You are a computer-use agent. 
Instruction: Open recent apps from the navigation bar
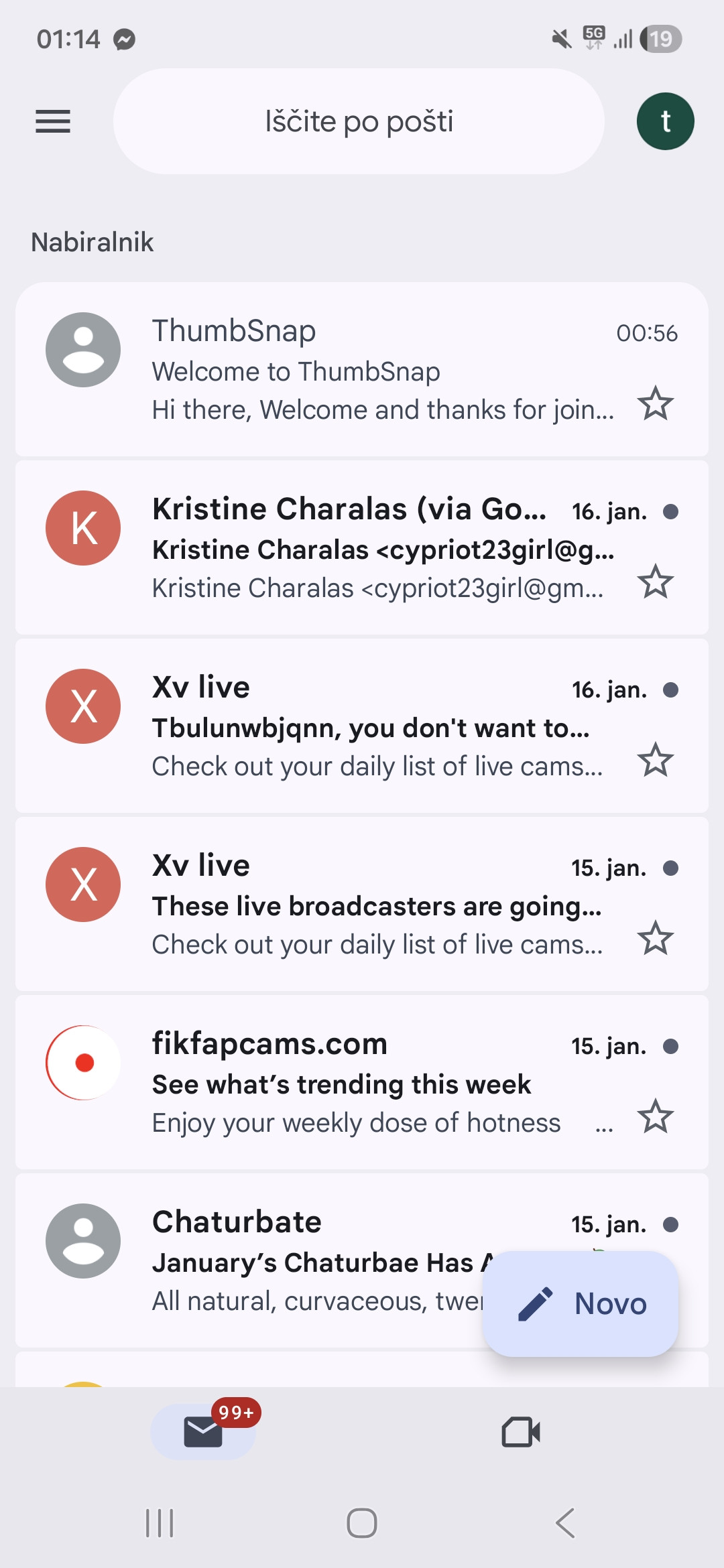[x=160, y=1523]
